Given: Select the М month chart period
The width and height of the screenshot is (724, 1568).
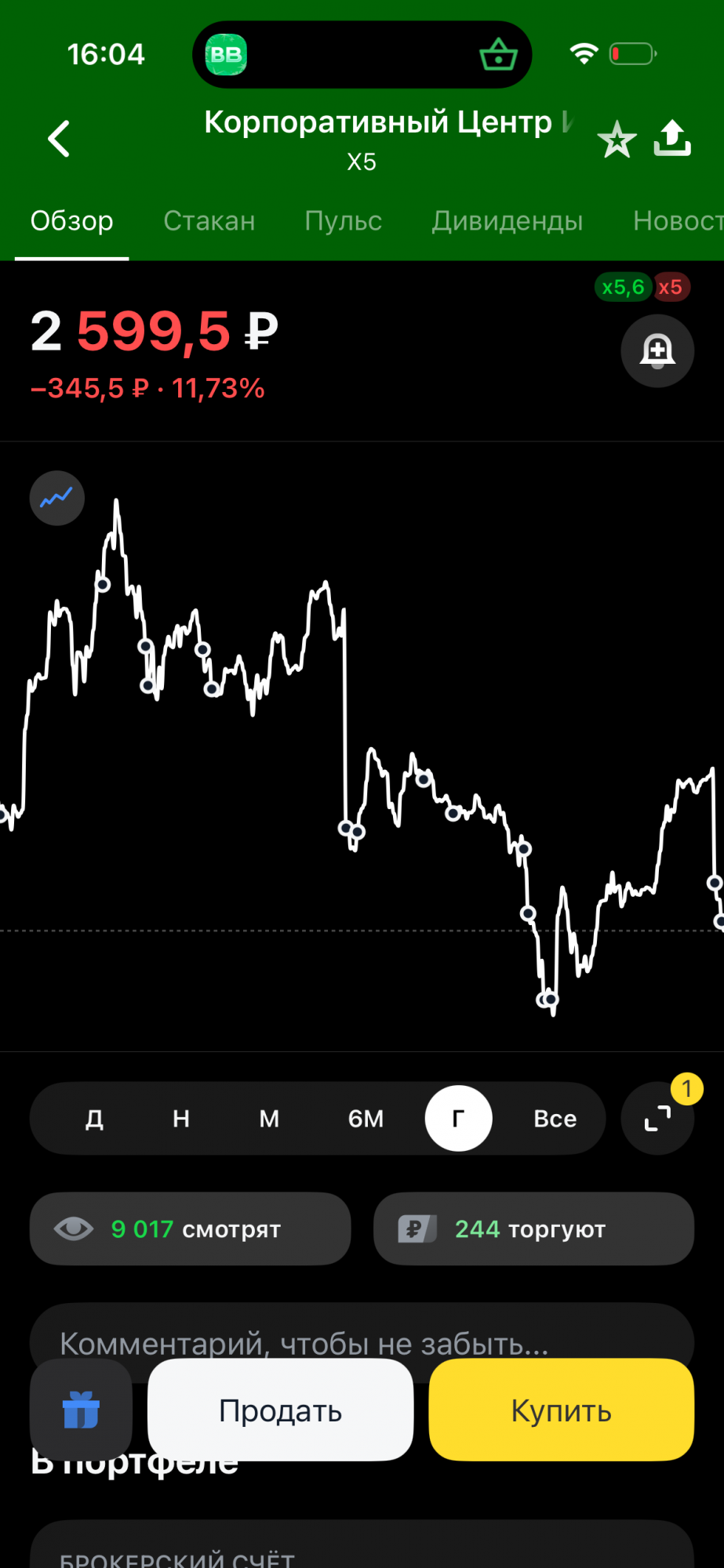Looking at the screenshot, I should pos(269,1119).
